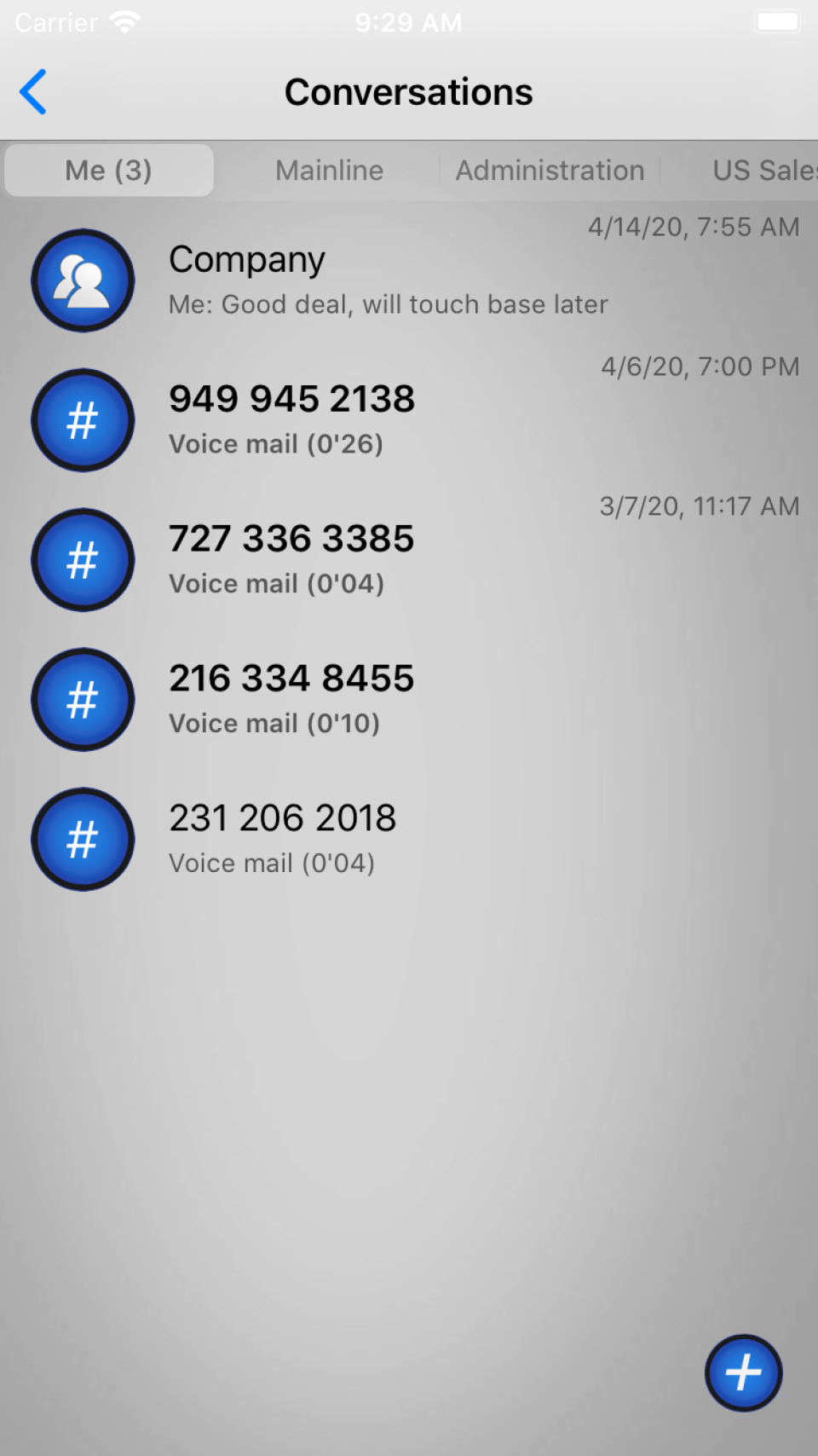Open voicemail from 216 334 8455
818x1456 pixels.
tap(409, 699)
